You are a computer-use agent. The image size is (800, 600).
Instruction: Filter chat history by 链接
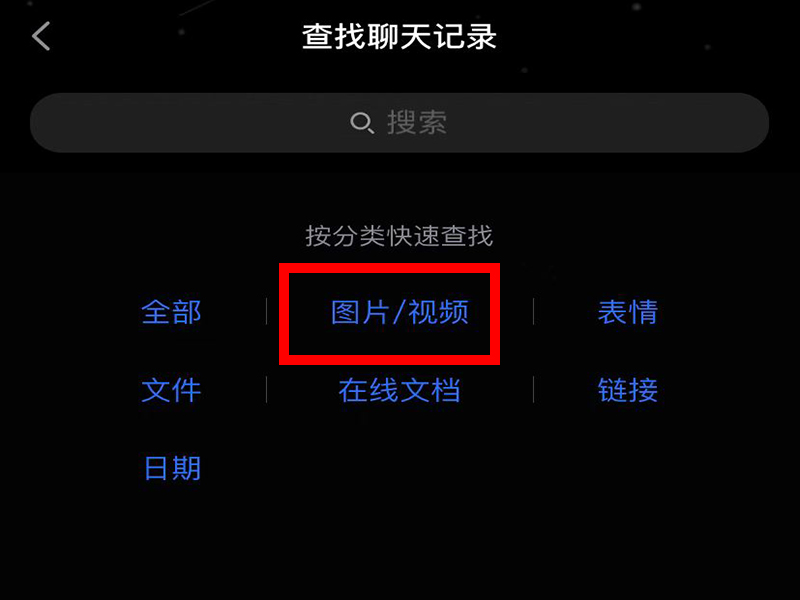[627, 390]
